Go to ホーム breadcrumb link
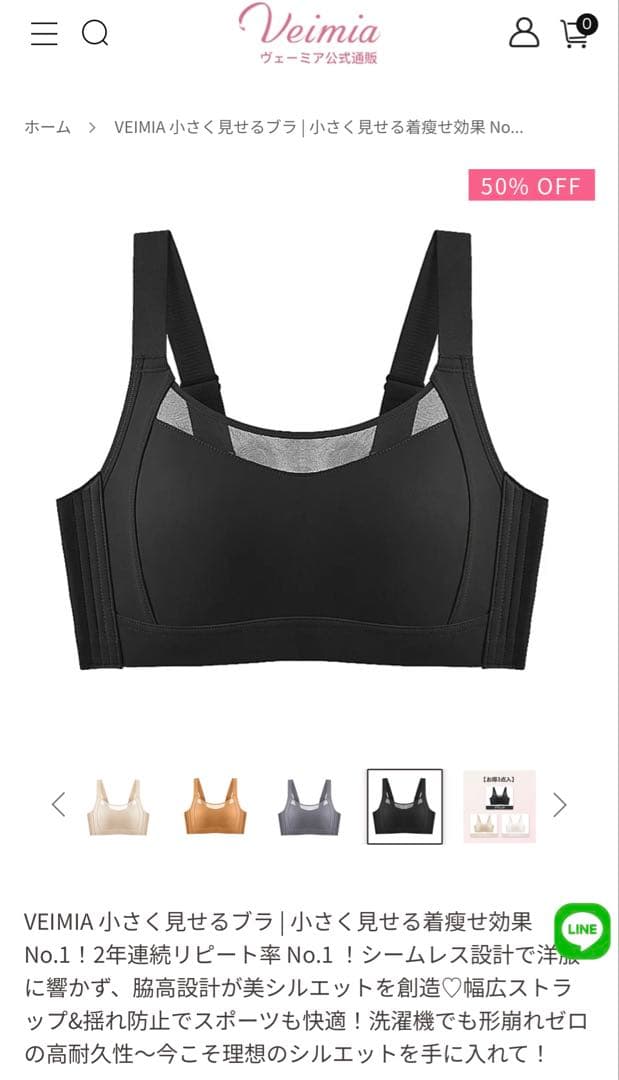Screen dimensions: 619x1080 [48, 127]
